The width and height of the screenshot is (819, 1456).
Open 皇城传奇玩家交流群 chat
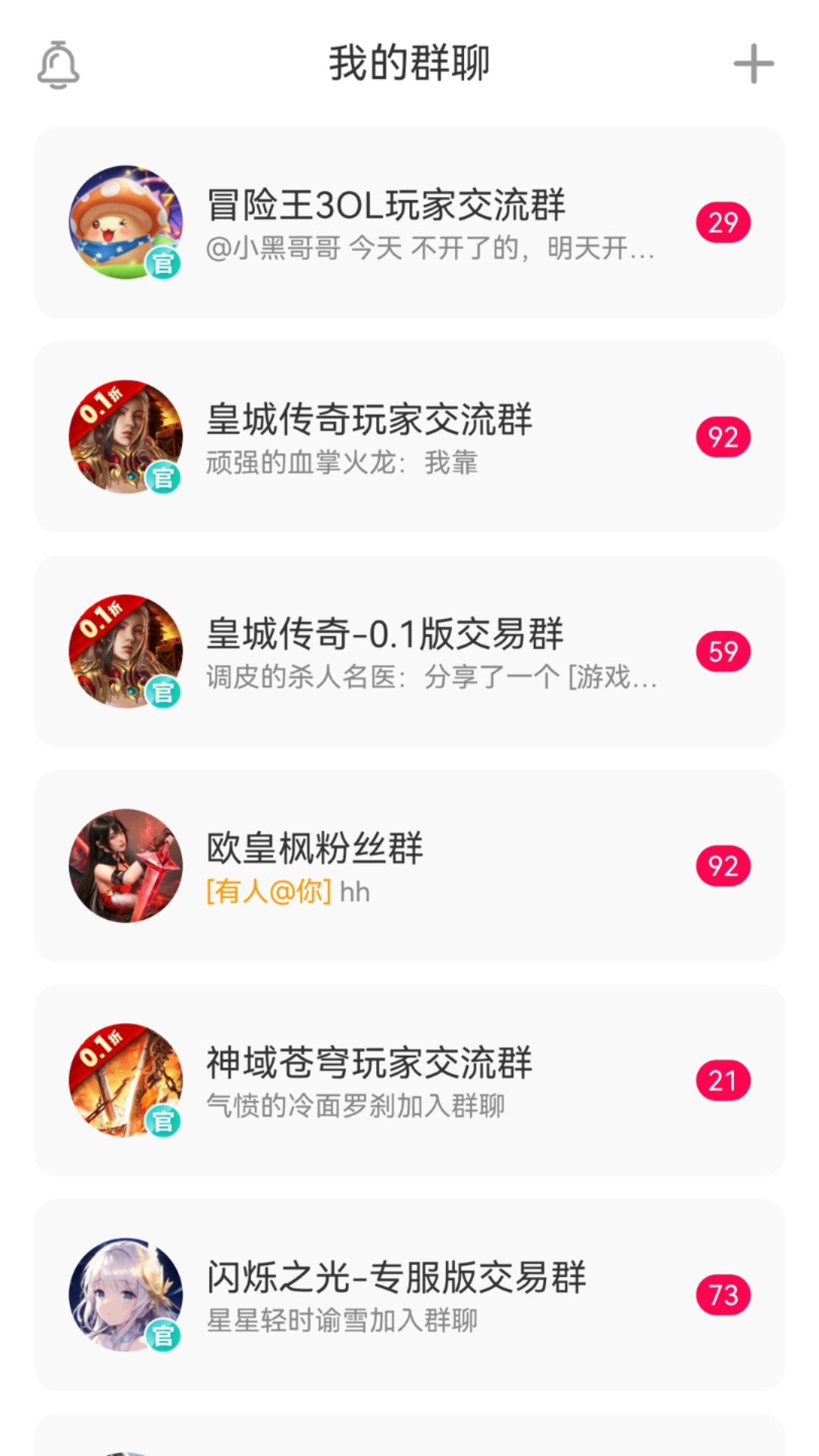click(409, 437)
